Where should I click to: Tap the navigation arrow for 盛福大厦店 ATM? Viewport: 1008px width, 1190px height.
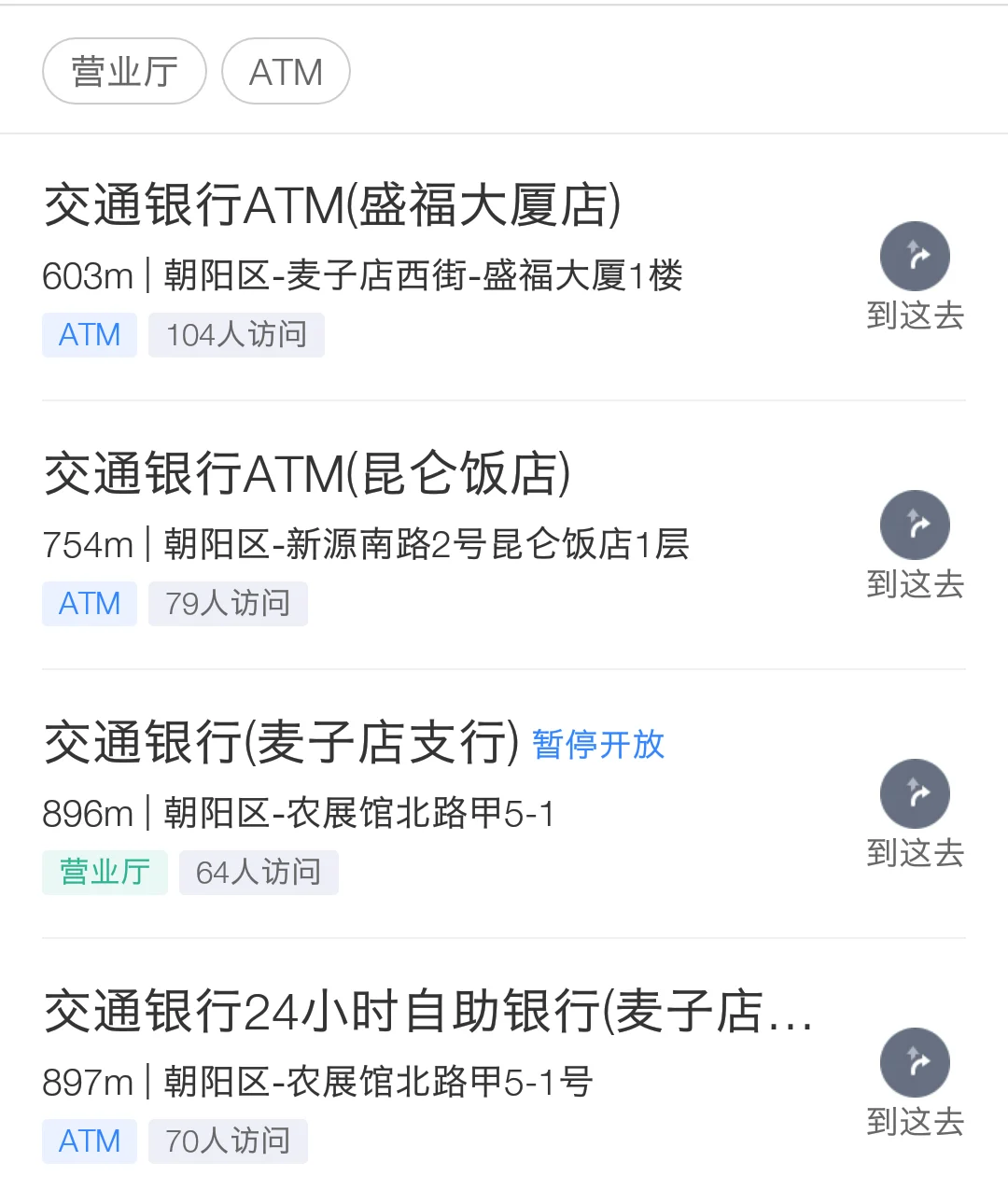pyautogui.click(x=916, y=256)
